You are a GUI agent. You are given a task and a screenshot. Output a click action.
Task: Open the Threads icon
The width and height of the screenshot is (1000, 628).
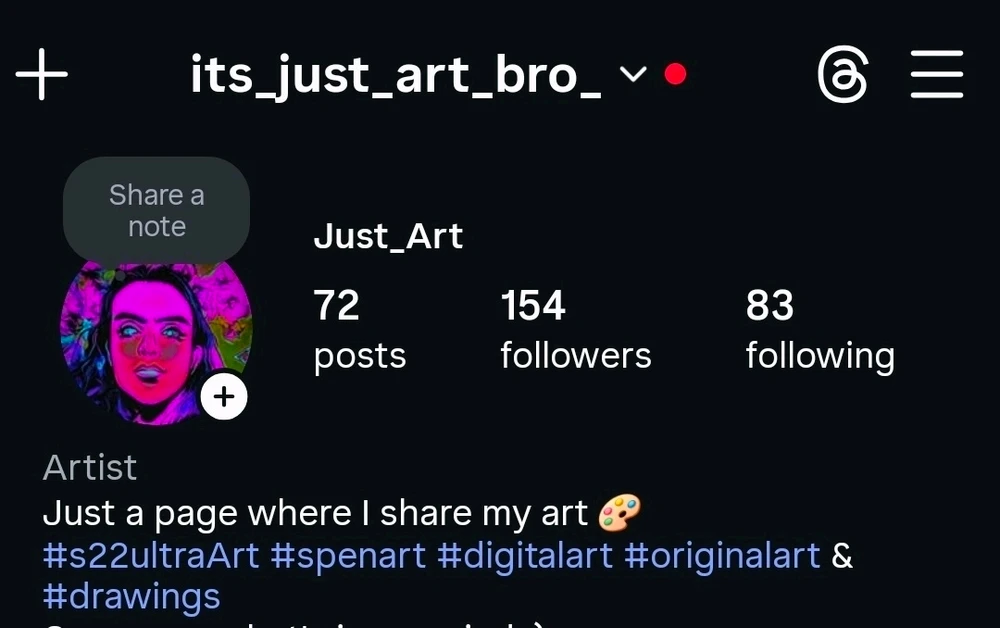pyautogui.click(x=842, y=75)
